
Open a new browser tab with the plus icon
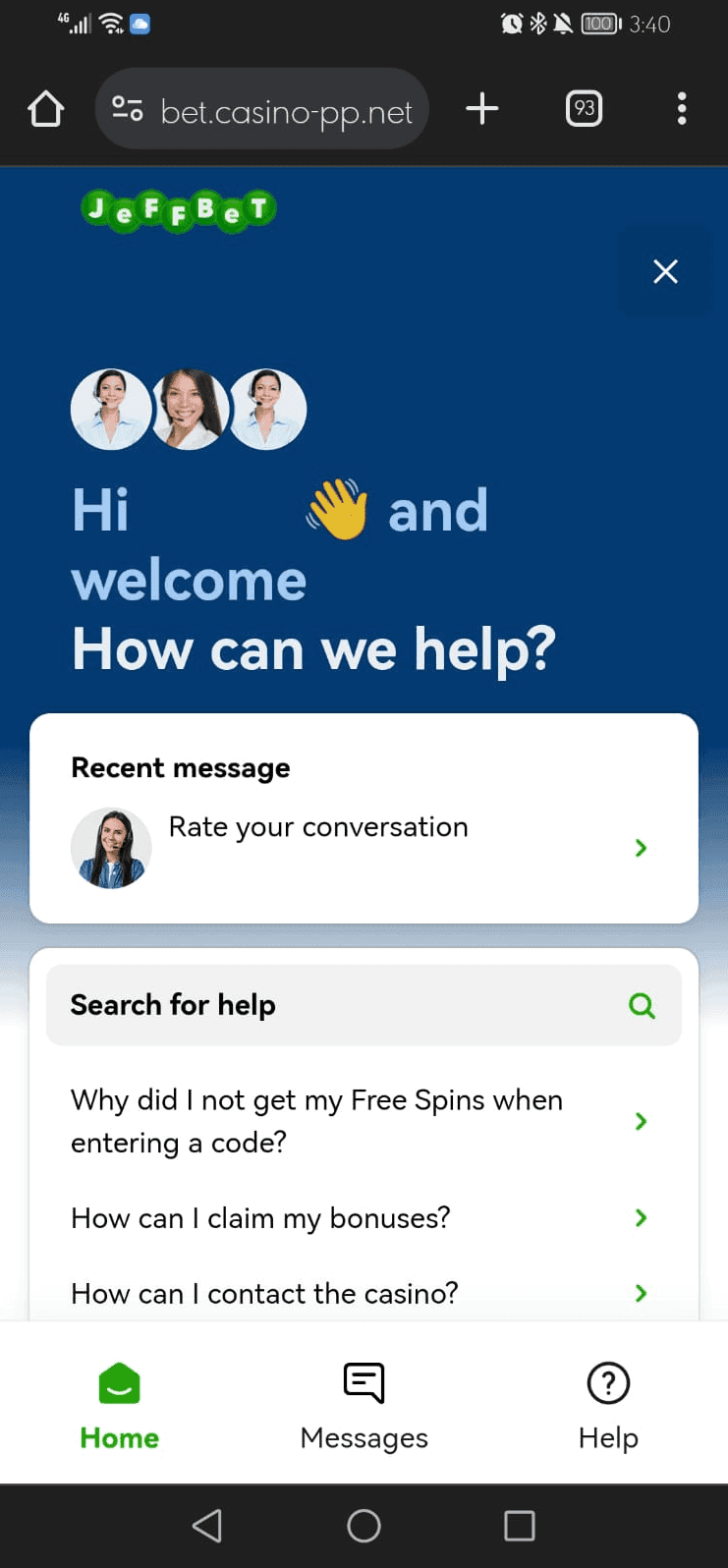click(481, 109)
